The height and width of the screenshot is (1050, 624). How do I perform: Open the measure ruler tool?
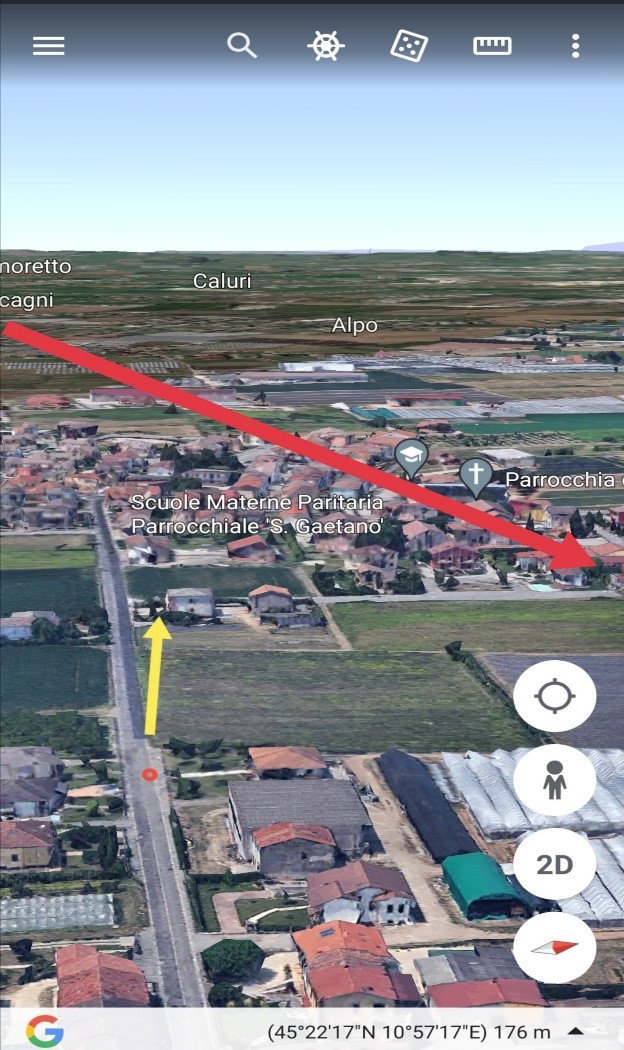pyautogui.click(x=492, y=46)
